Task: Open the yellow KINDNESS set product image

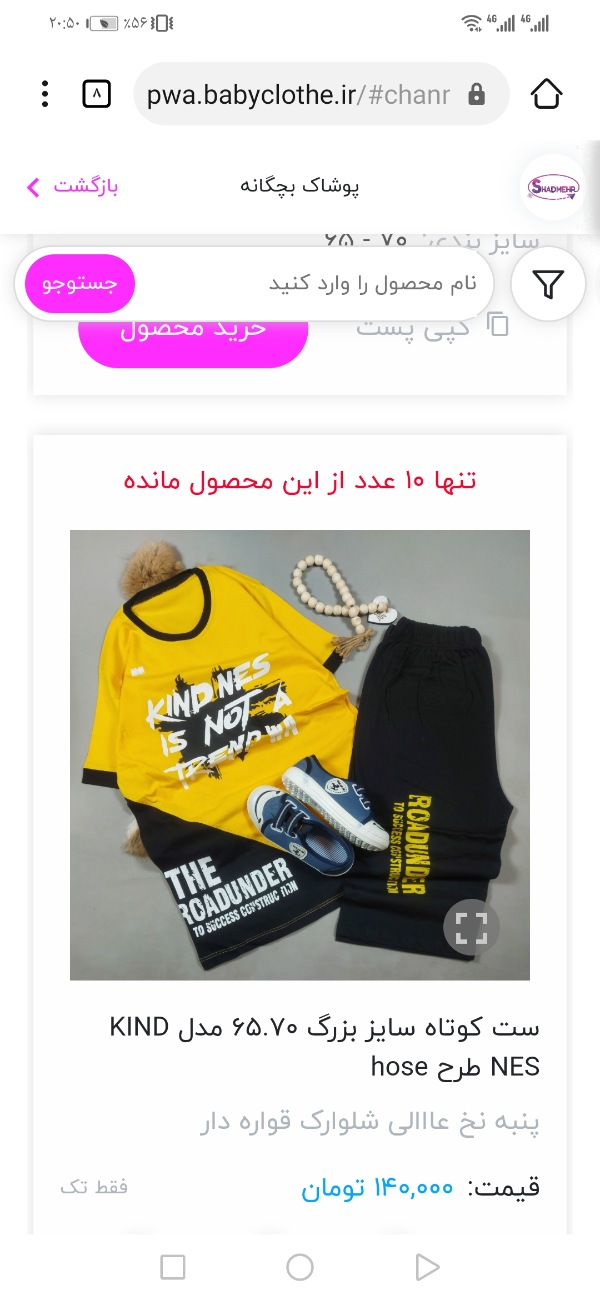Action: point(299,754)
